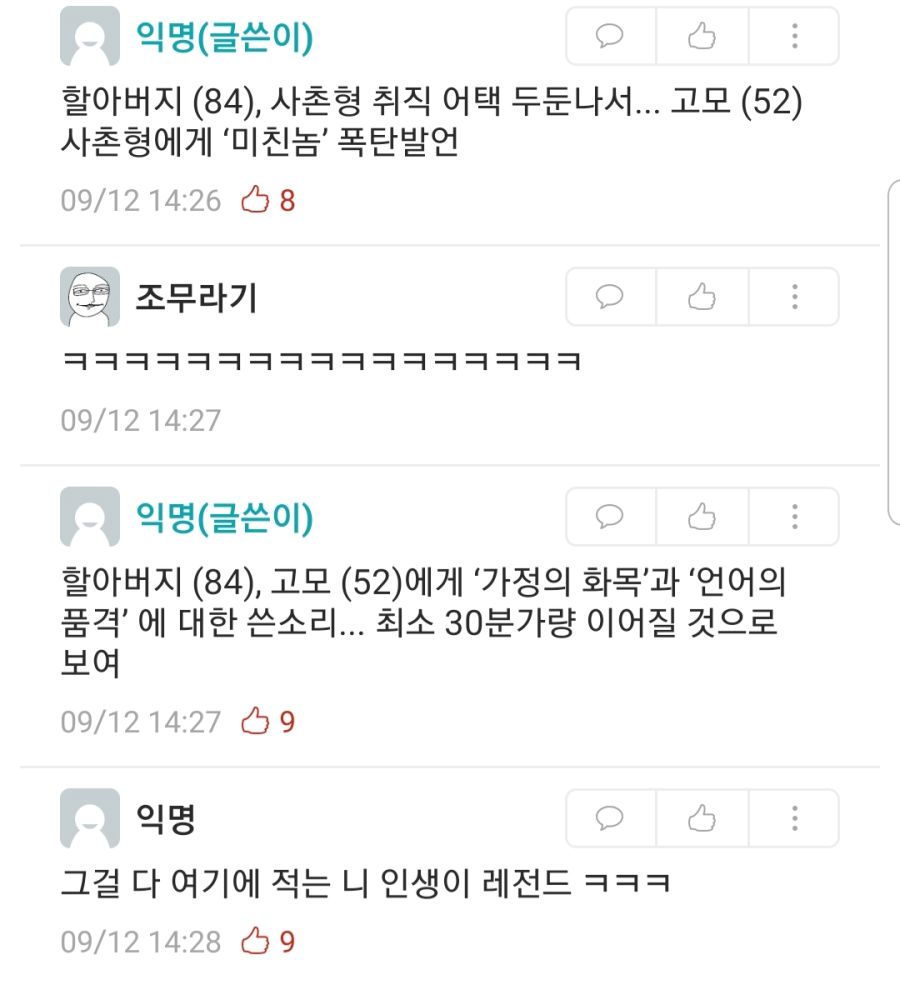The width and height of the screenshot is (900, 985).
Task: Reply to the '니 인생이 레전드' comment
Action: click(610, 819)
